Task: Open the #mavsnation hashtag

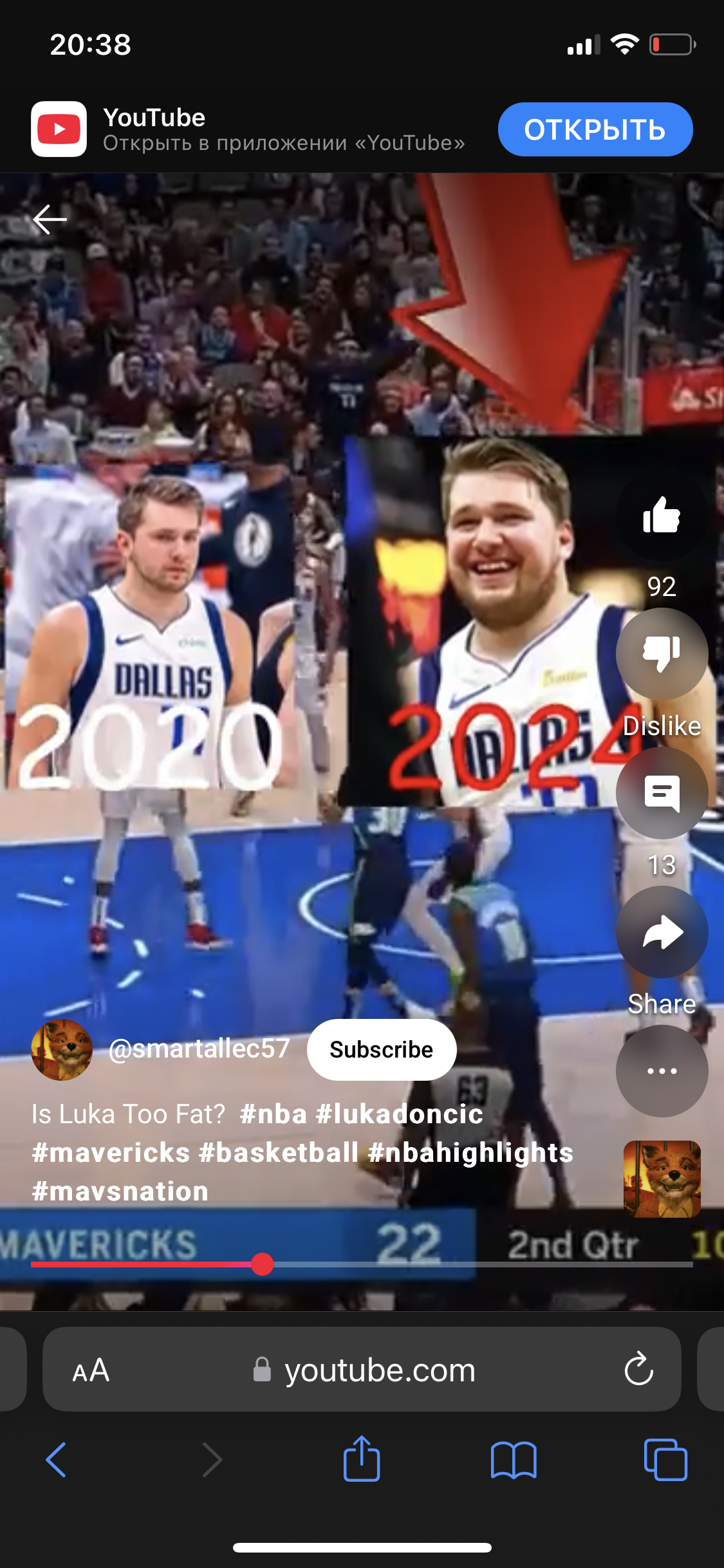Action: coord(120,1191)
